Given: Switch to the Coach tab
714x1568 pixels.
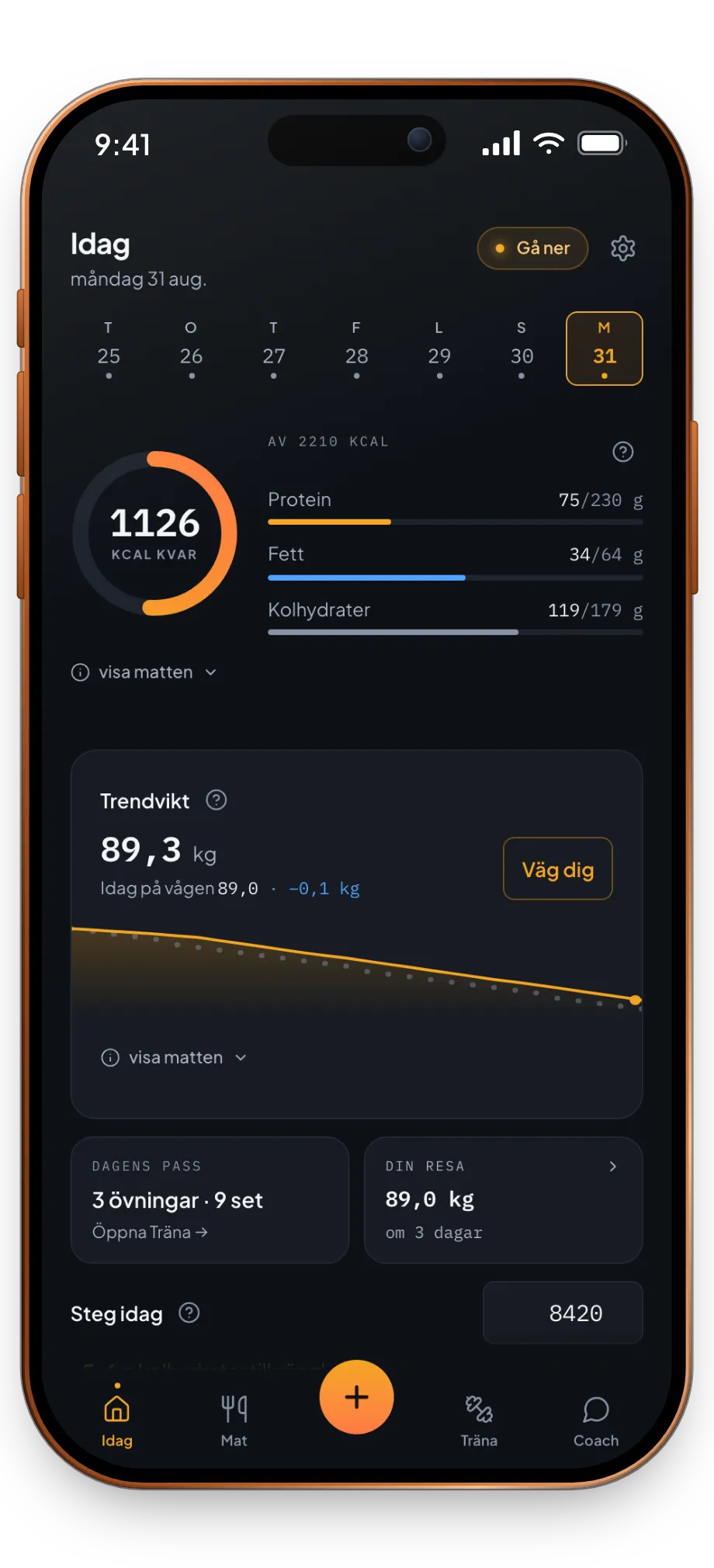Looking at the screenshot, I should coord(596,1421).
